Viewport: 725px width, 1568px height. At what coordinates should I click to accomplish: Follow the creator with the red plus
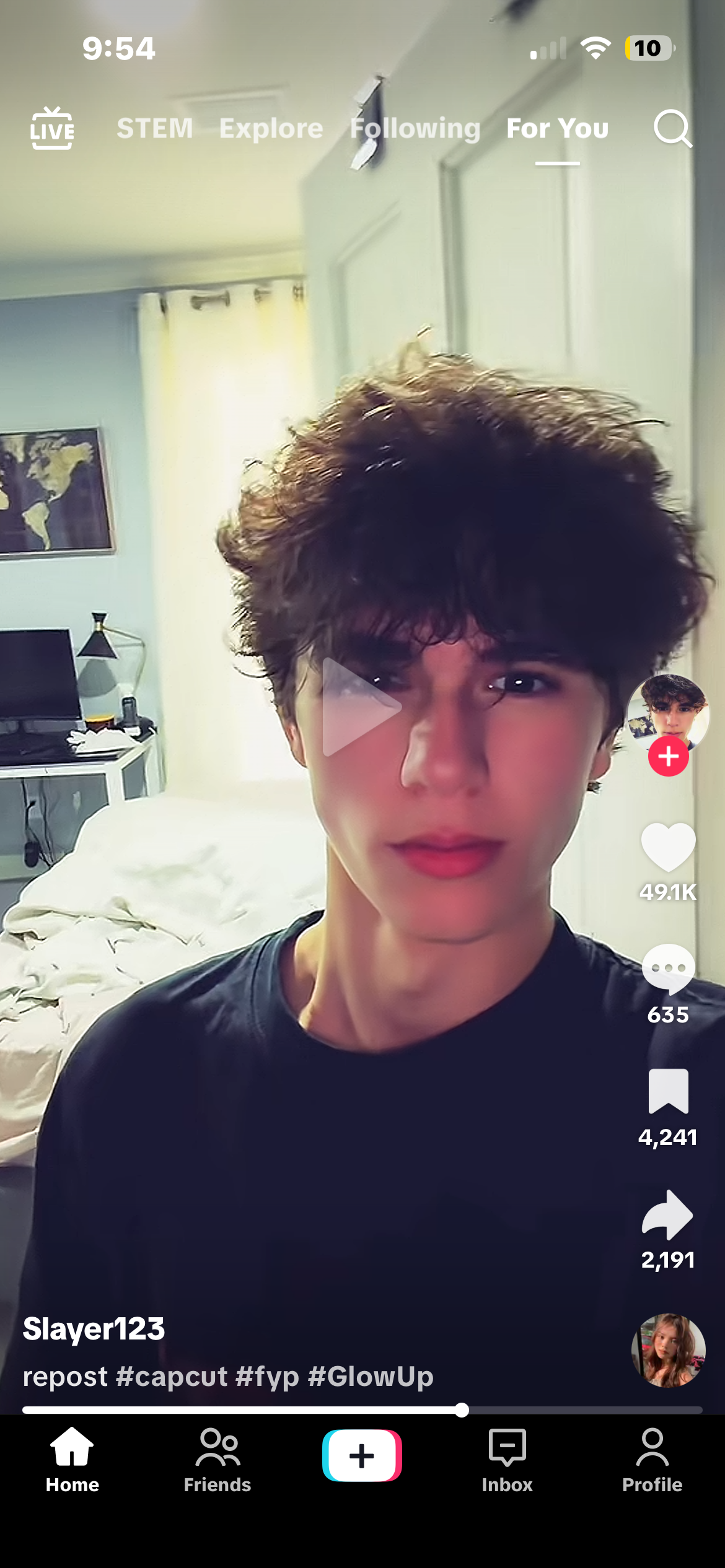click(x=668, y=756)
